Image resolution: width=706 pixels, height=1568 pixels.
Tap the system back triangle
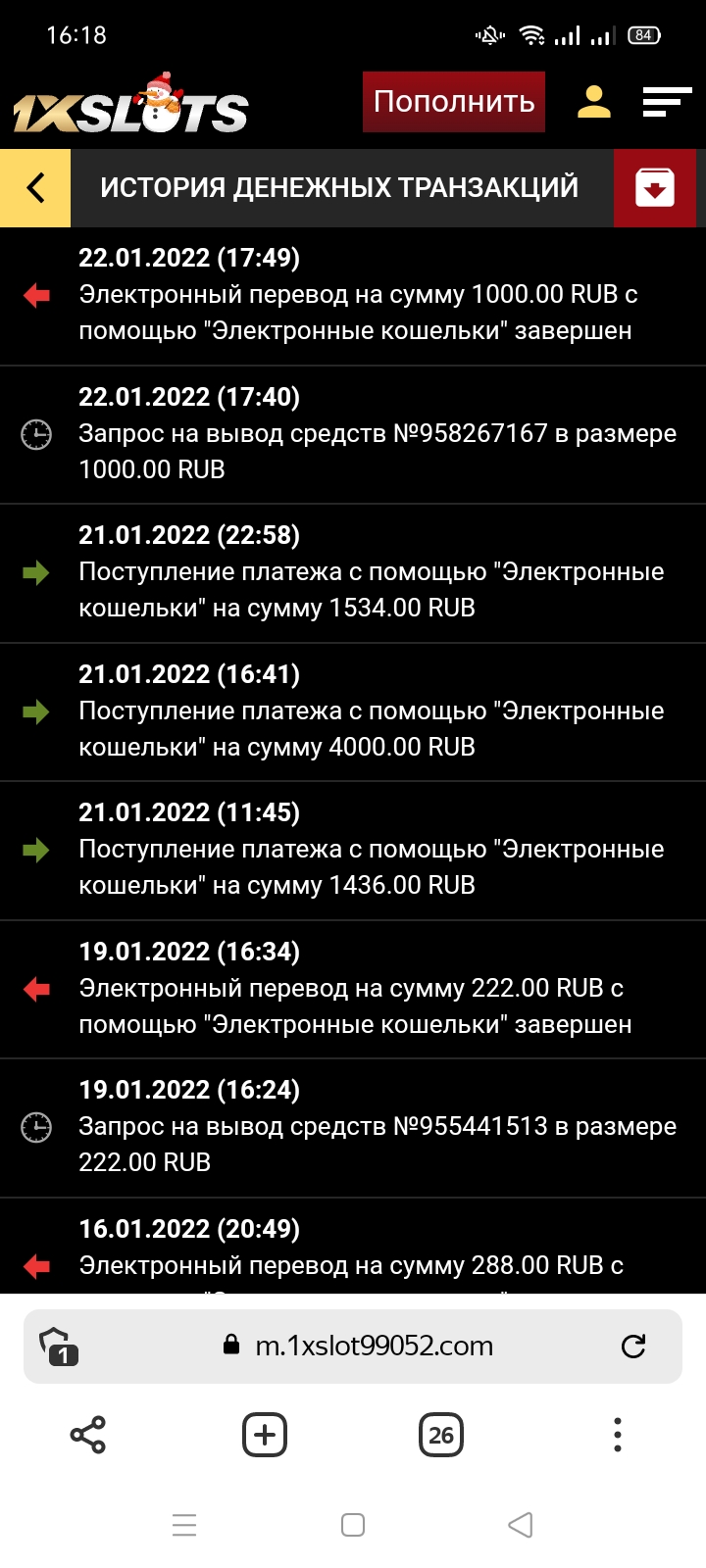(x=521, y=1525)
